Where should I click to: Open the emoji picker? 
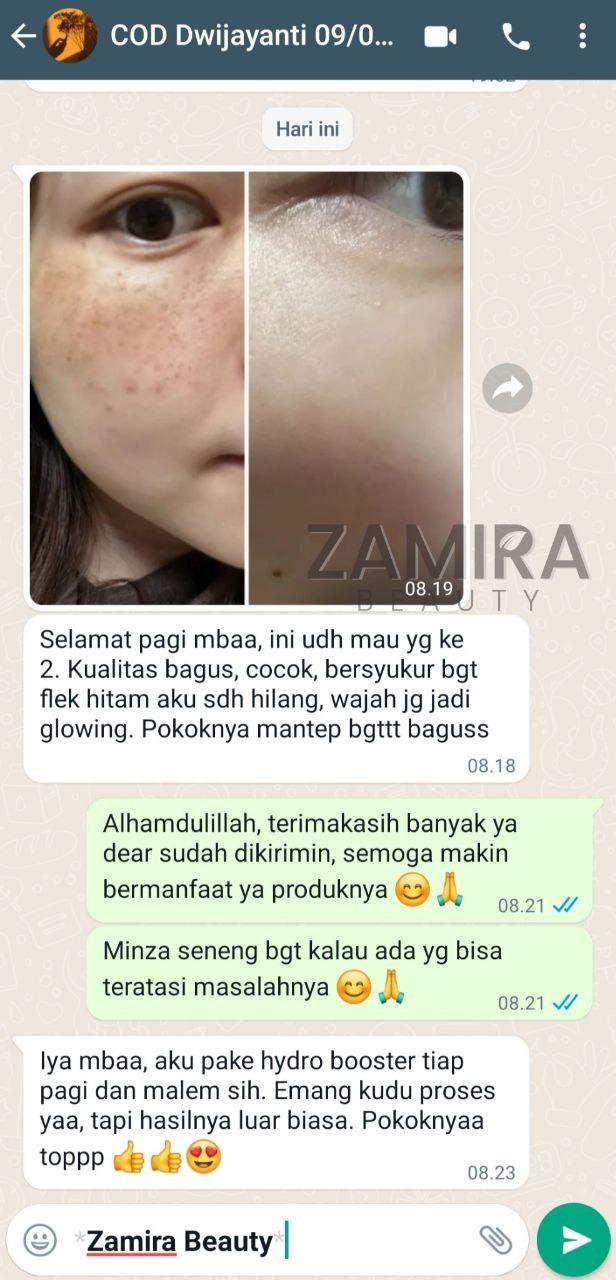point(40,1241)
